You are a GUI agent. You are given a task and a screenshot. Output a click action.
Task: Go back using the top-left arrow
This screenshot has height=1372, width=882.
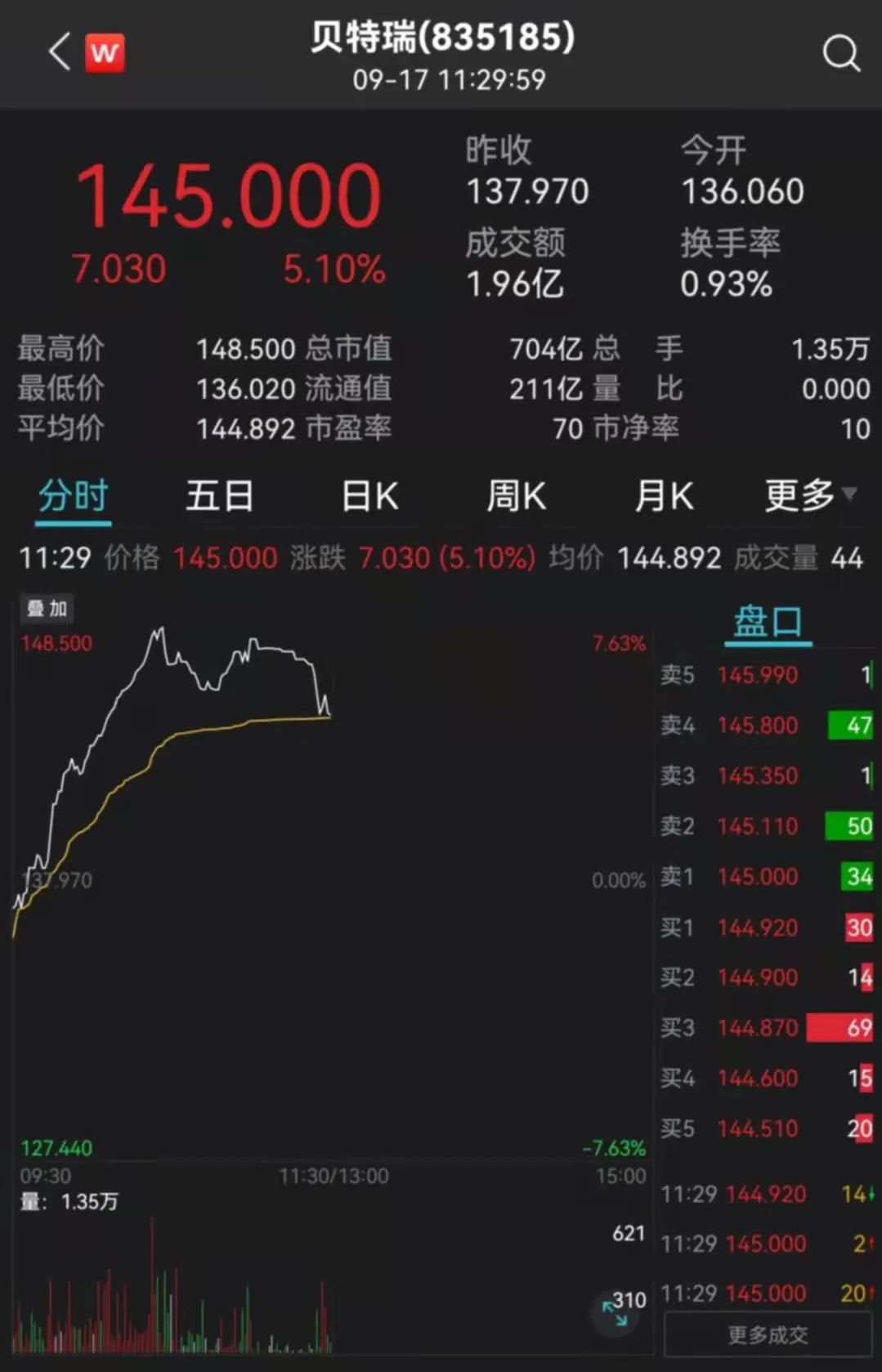point(59,53)
